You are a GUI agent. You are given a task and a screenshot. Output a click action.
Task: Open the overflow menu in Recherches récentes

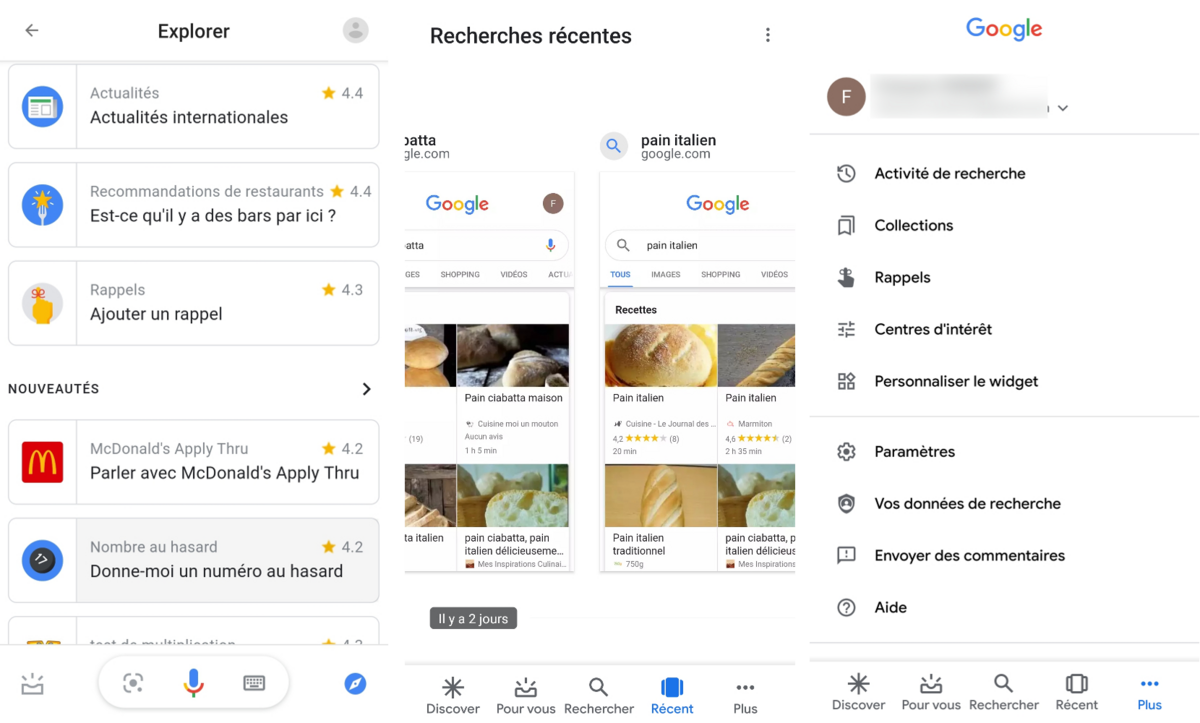pyautogui.click(x=767, y=35)
